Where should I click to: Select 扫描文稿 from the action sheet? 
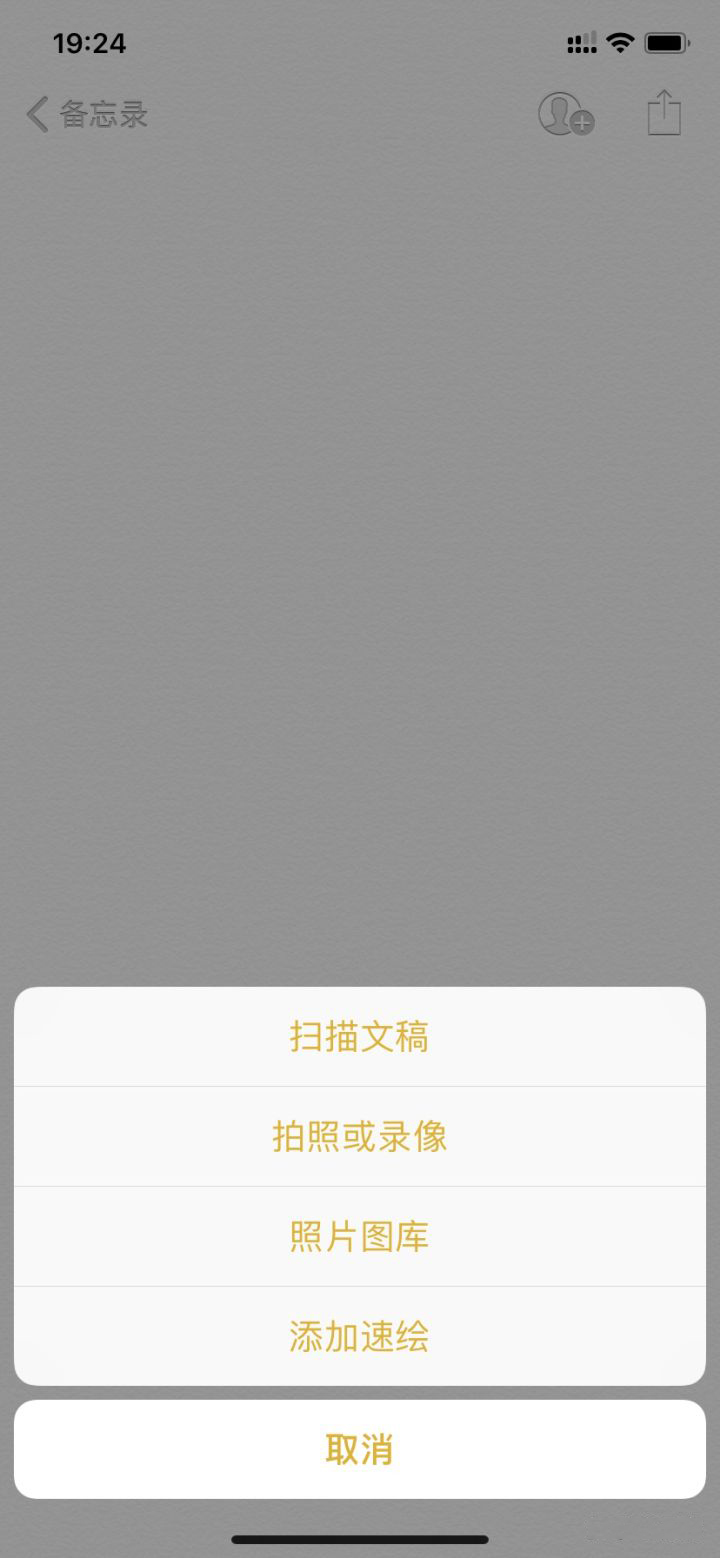(360, 1037)
